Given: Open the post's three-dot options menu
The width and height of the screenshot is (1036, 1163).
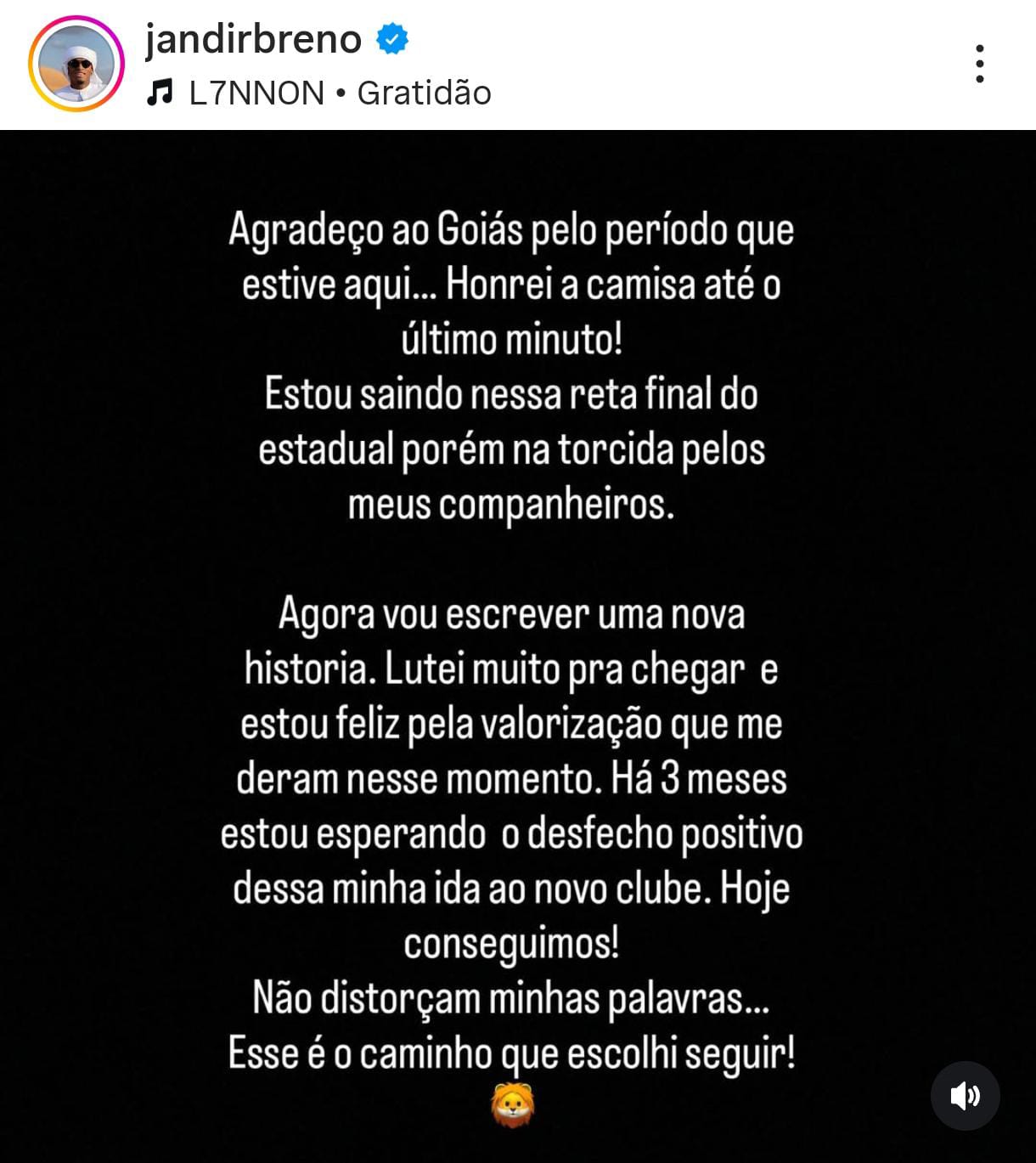Looking at the screenshot, I should (x=979, y=64).
